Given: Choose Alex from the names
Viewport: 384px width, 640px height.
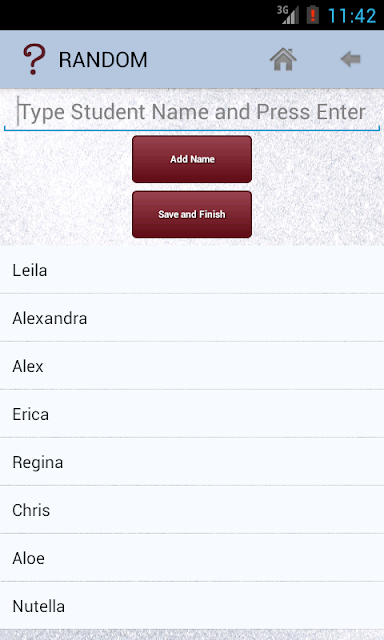Looking at the screenshot, I should [x=192, y=366].
